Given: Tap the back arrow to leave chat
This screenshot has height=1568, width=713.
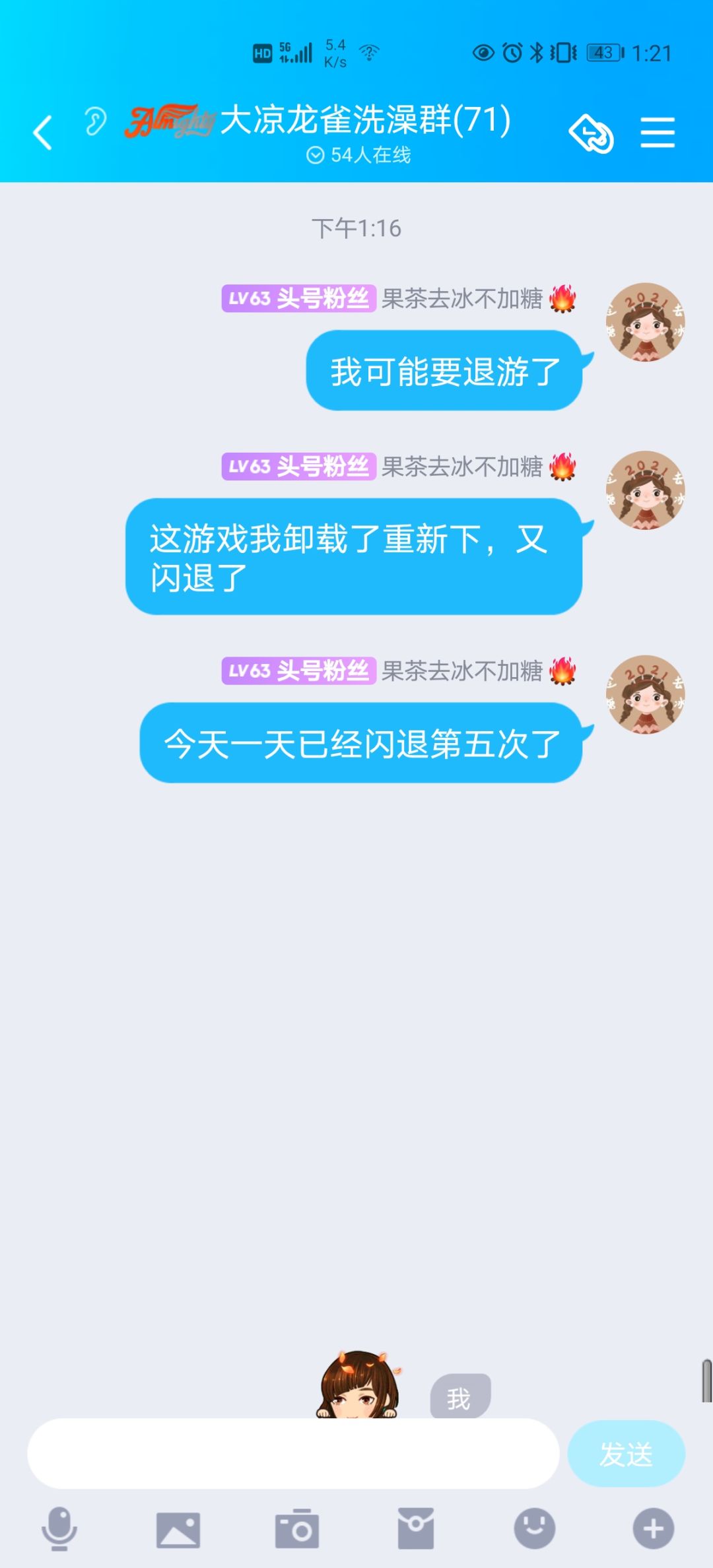Looking at the screenshot, I should click(x=41, y=131).
